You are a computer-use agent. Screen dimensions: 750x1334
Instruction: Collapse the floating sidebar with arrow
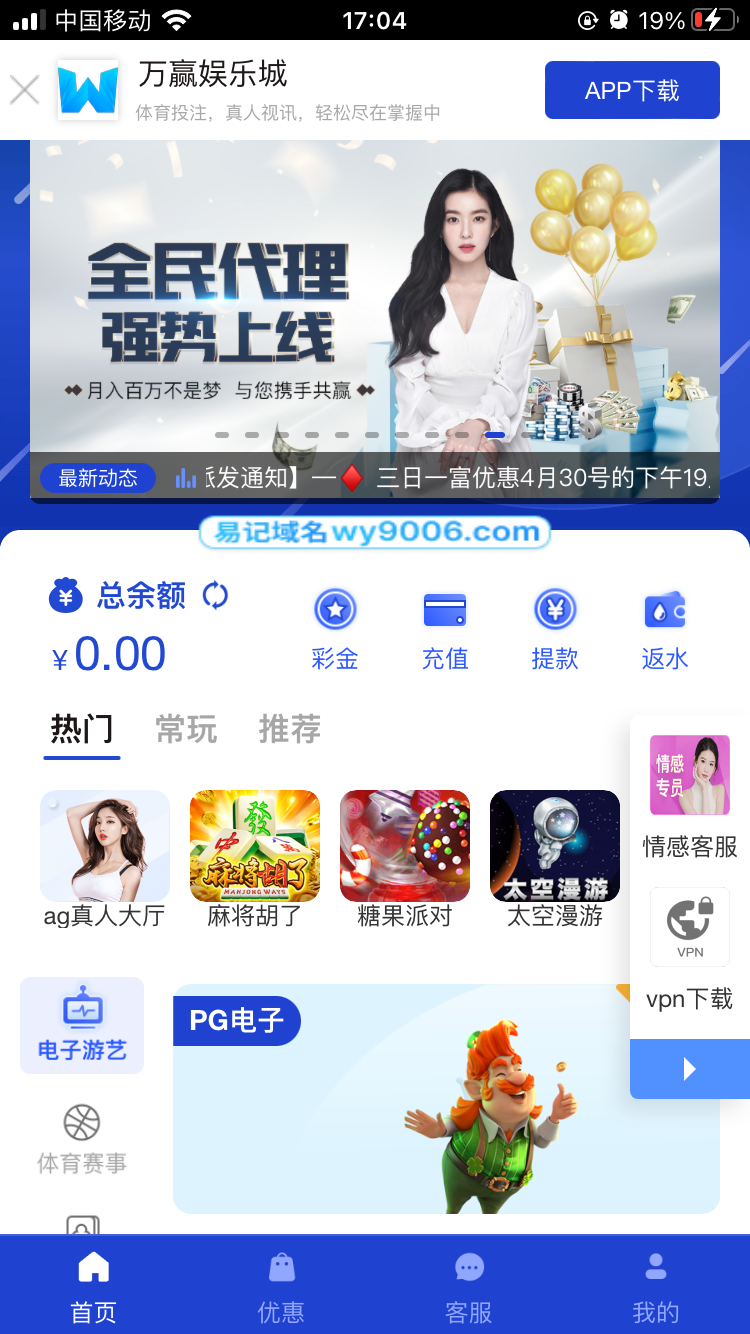coord(689,1068)
